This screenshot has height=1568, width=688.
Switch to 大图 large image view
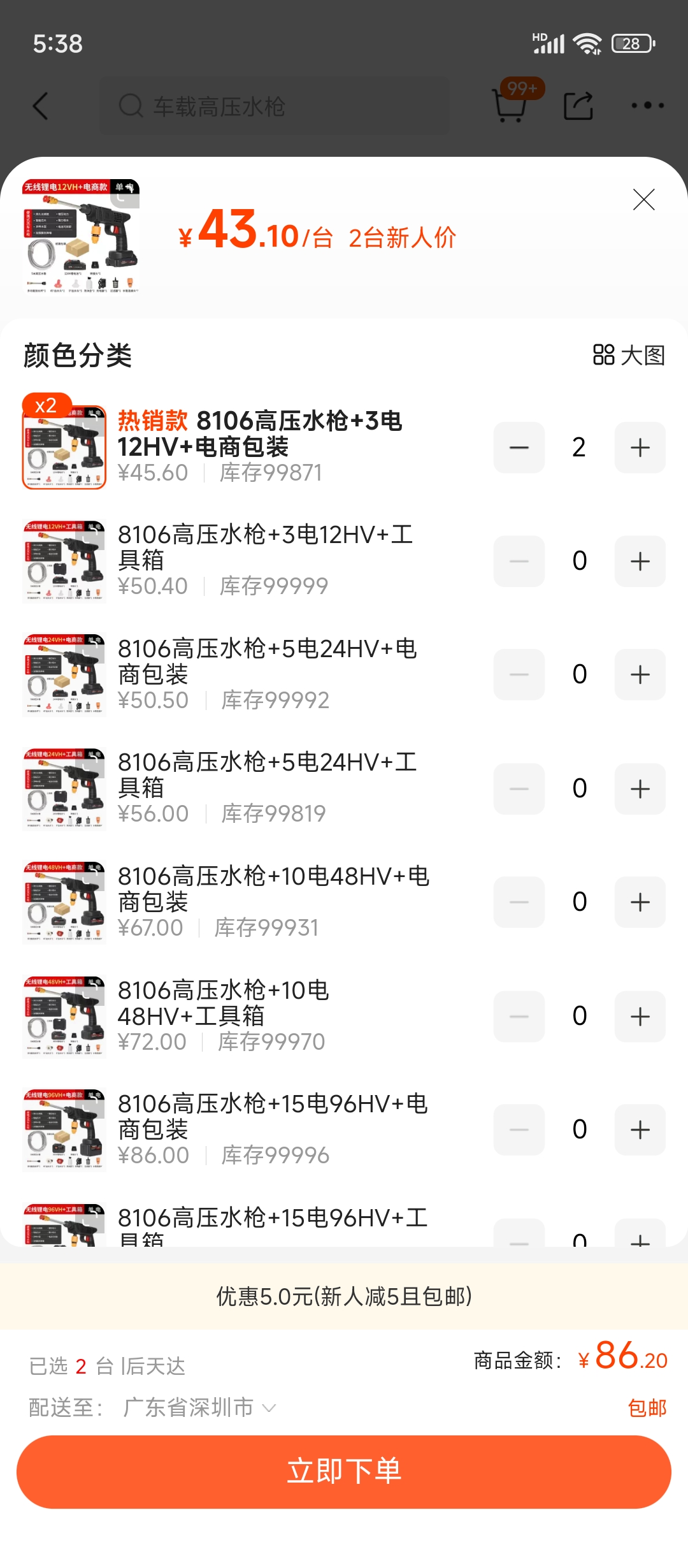pos(629,355)
